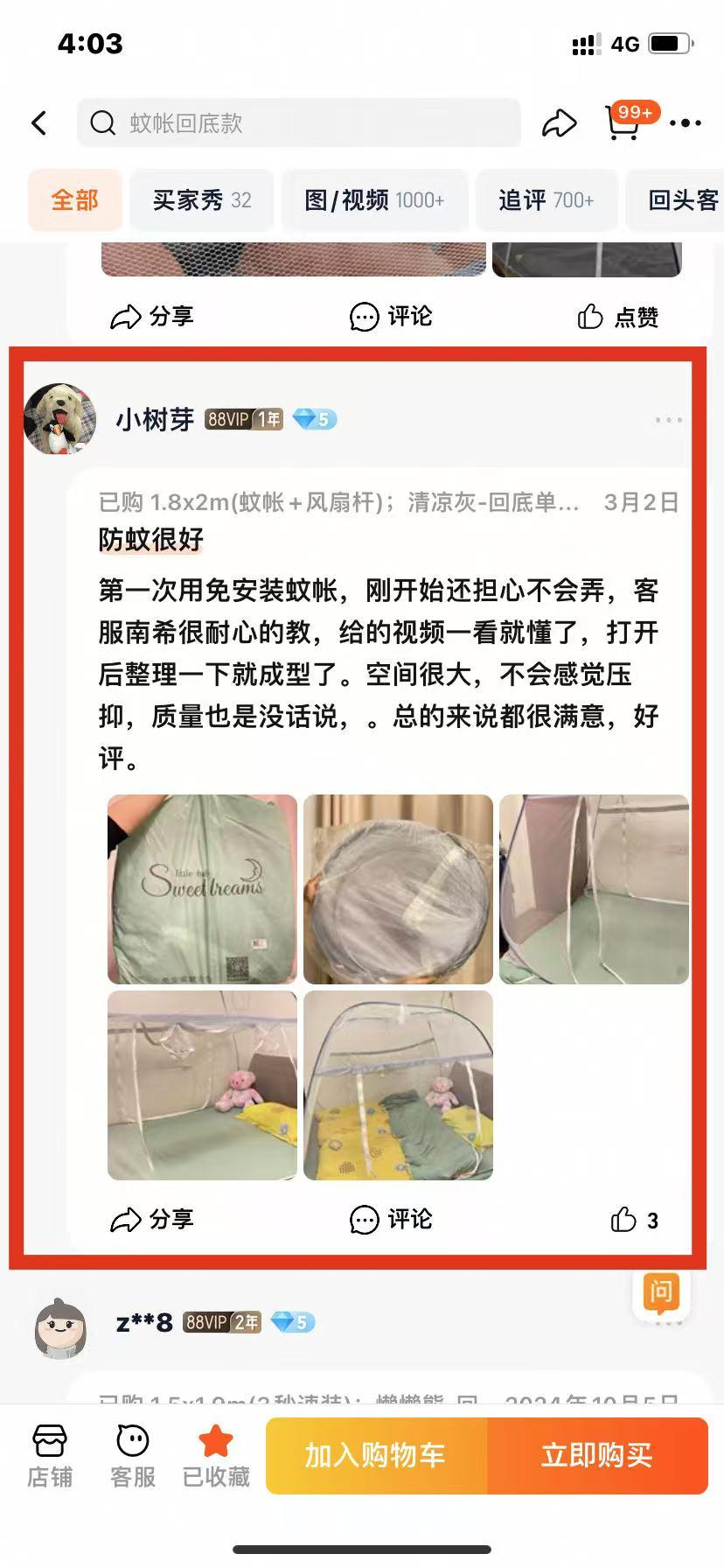Like 小树芽's review with 3 likes

click(x=634, y=1220)
